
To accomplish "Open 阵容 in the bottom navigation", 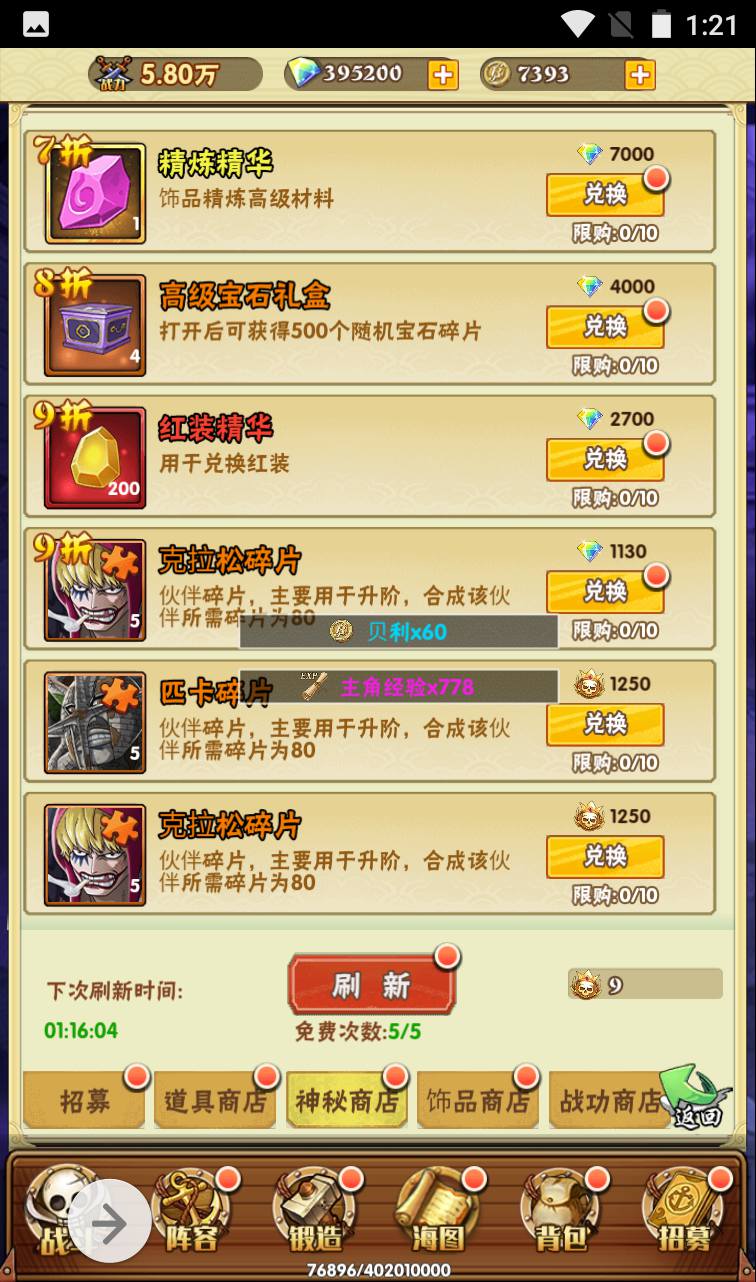I will click(192, 1212).
